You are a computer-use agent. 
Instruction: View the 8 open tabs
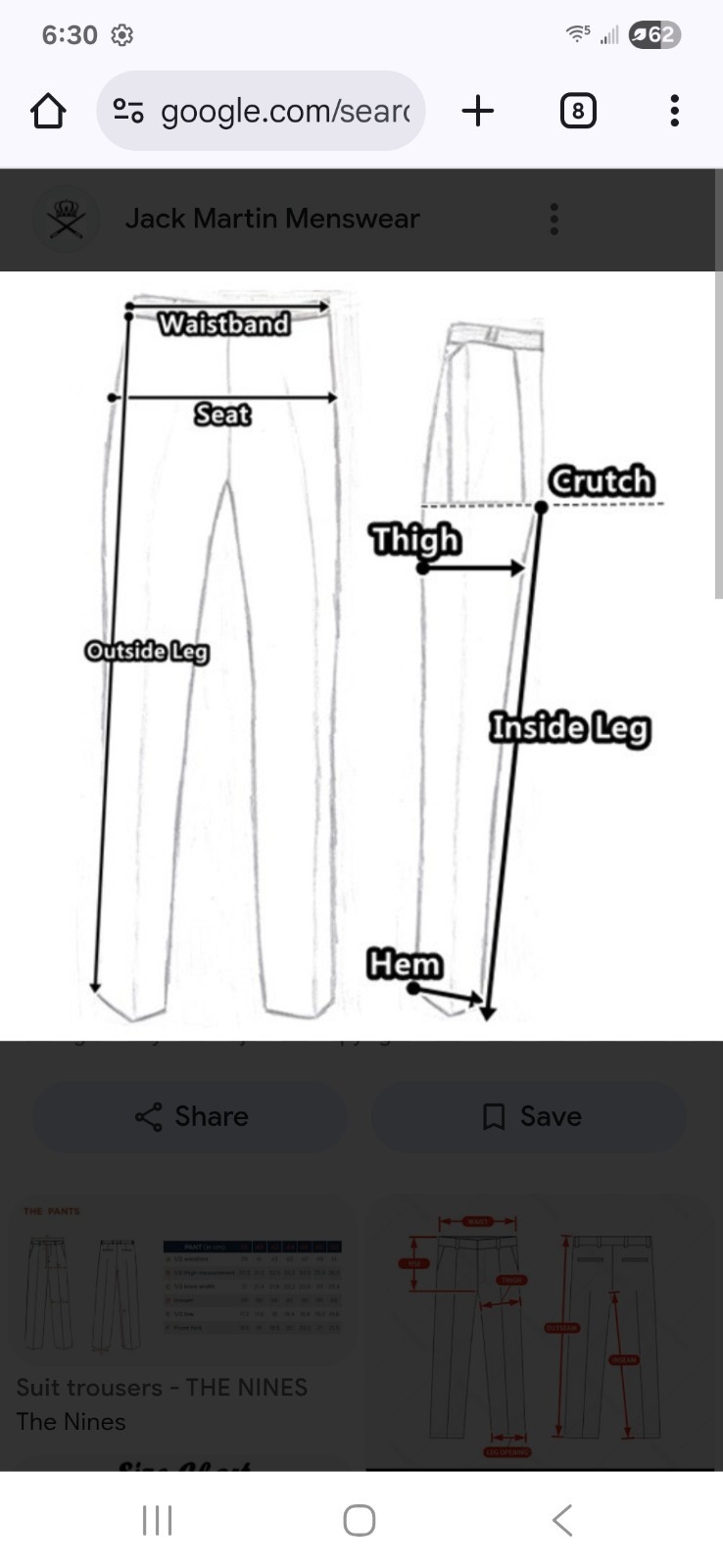click(x=578, y=111)
